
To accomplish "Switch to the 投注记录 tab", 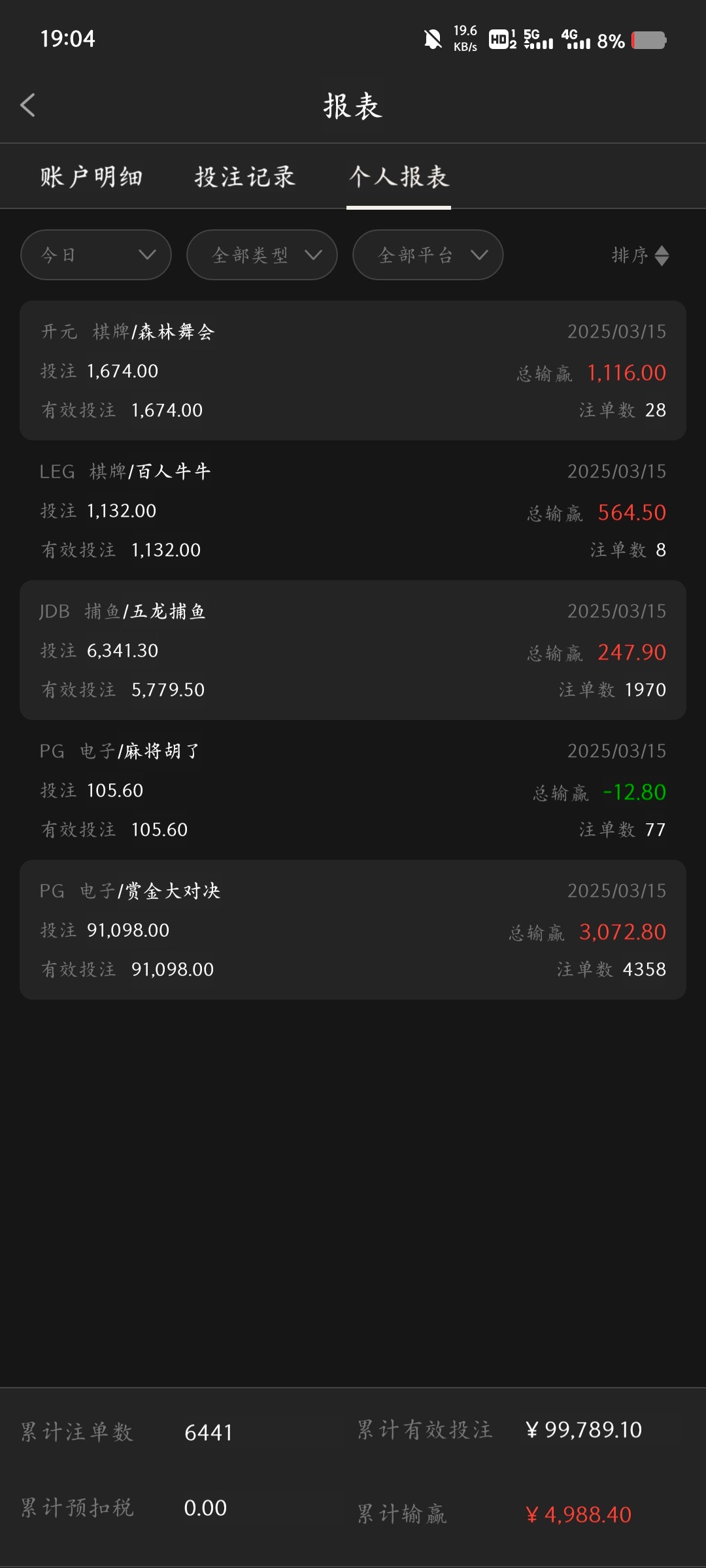I will click(245, 177).
